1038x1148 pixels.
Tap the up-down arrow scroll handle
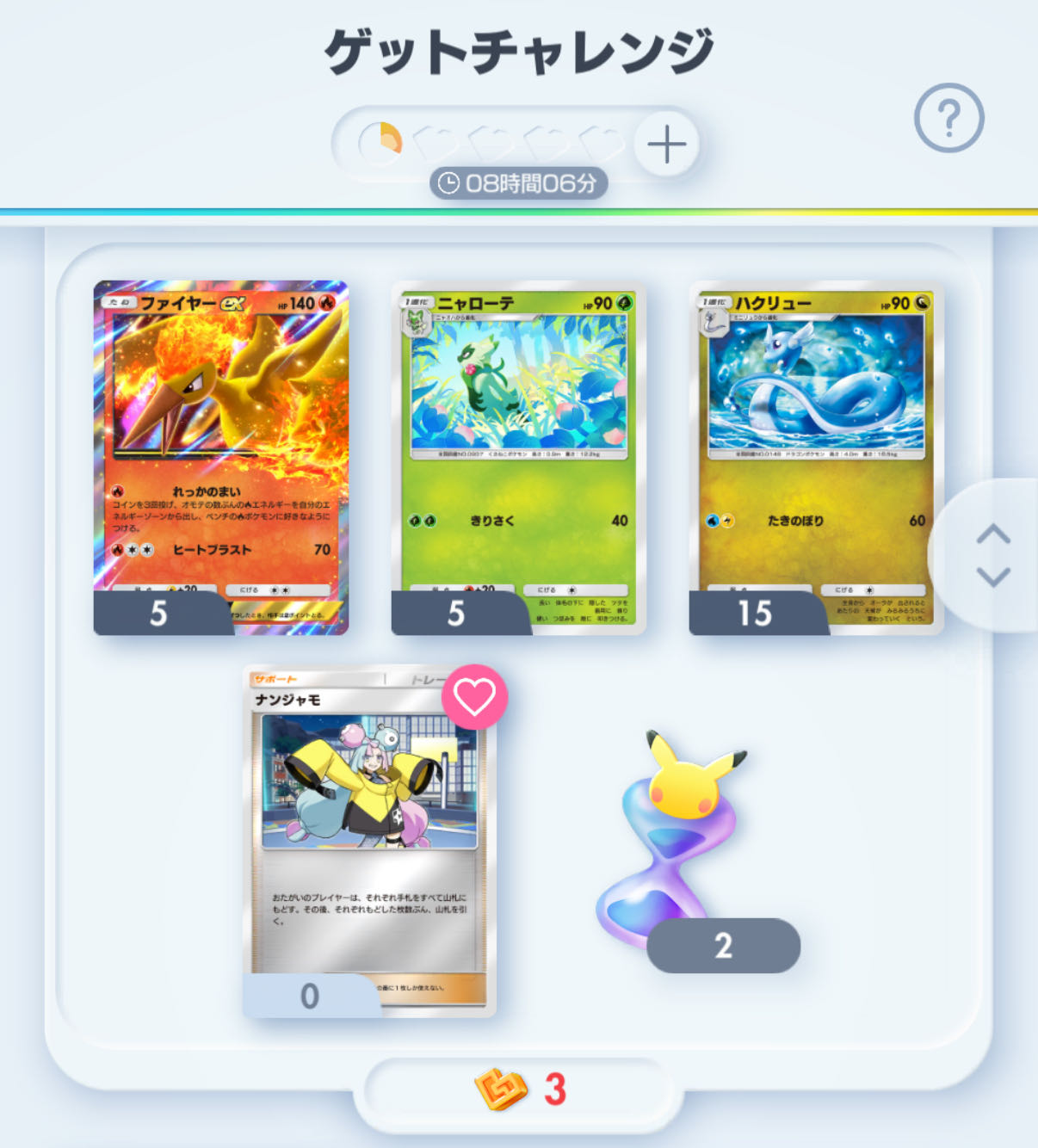(993, 555)
